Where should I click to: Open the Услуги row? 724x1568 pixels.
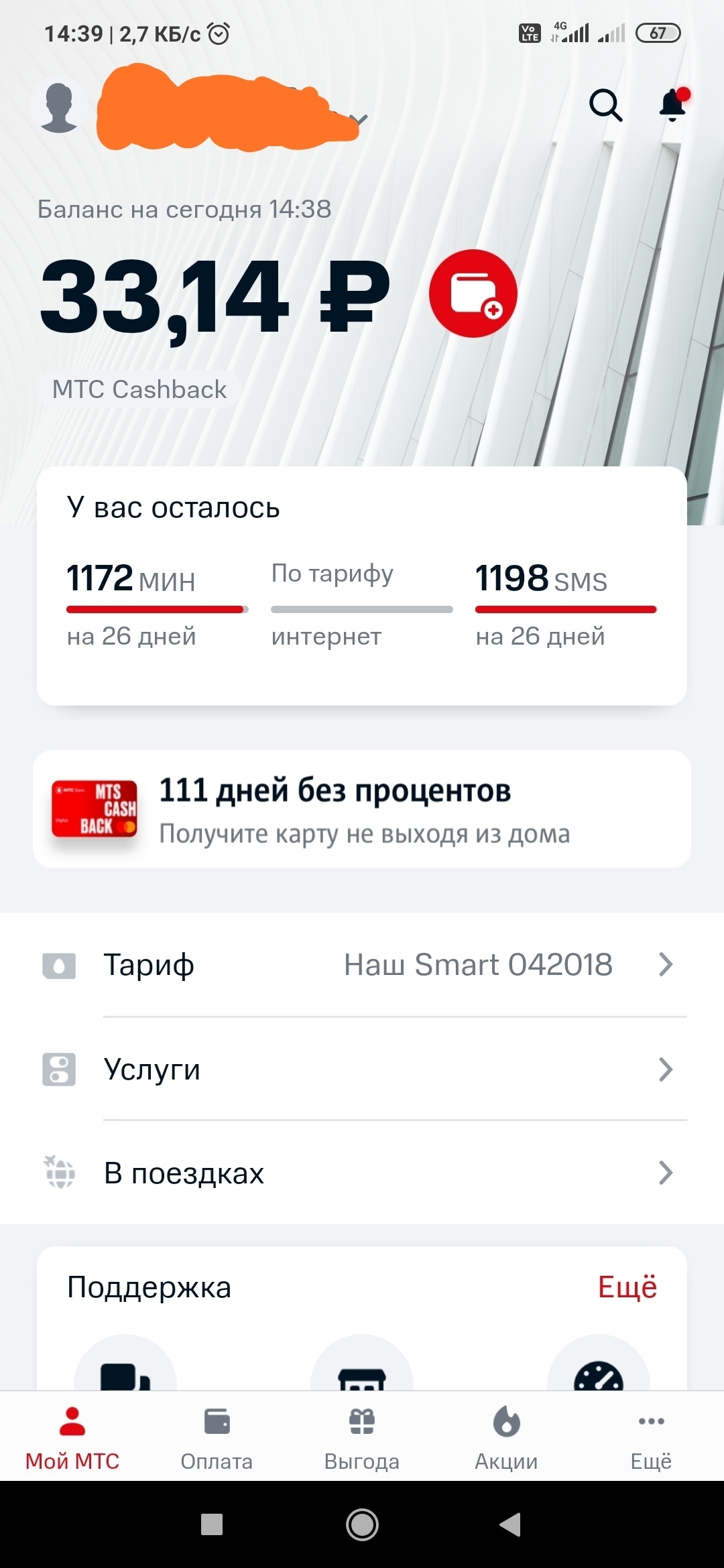pyautogui.click(x=362, y=1069)
